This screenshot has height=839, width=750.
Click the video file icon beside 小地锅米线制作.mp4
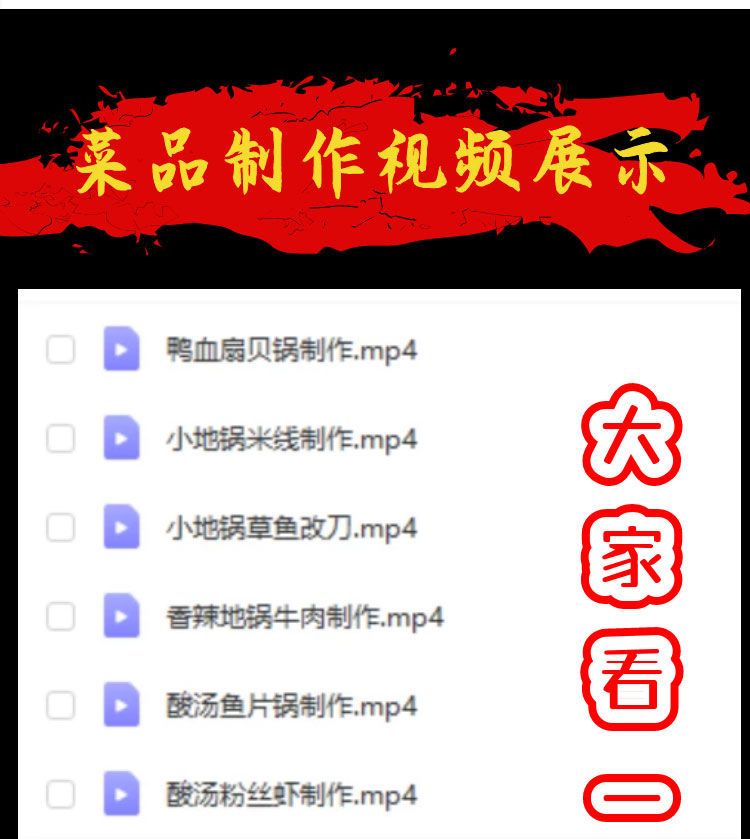click(122, 436)
